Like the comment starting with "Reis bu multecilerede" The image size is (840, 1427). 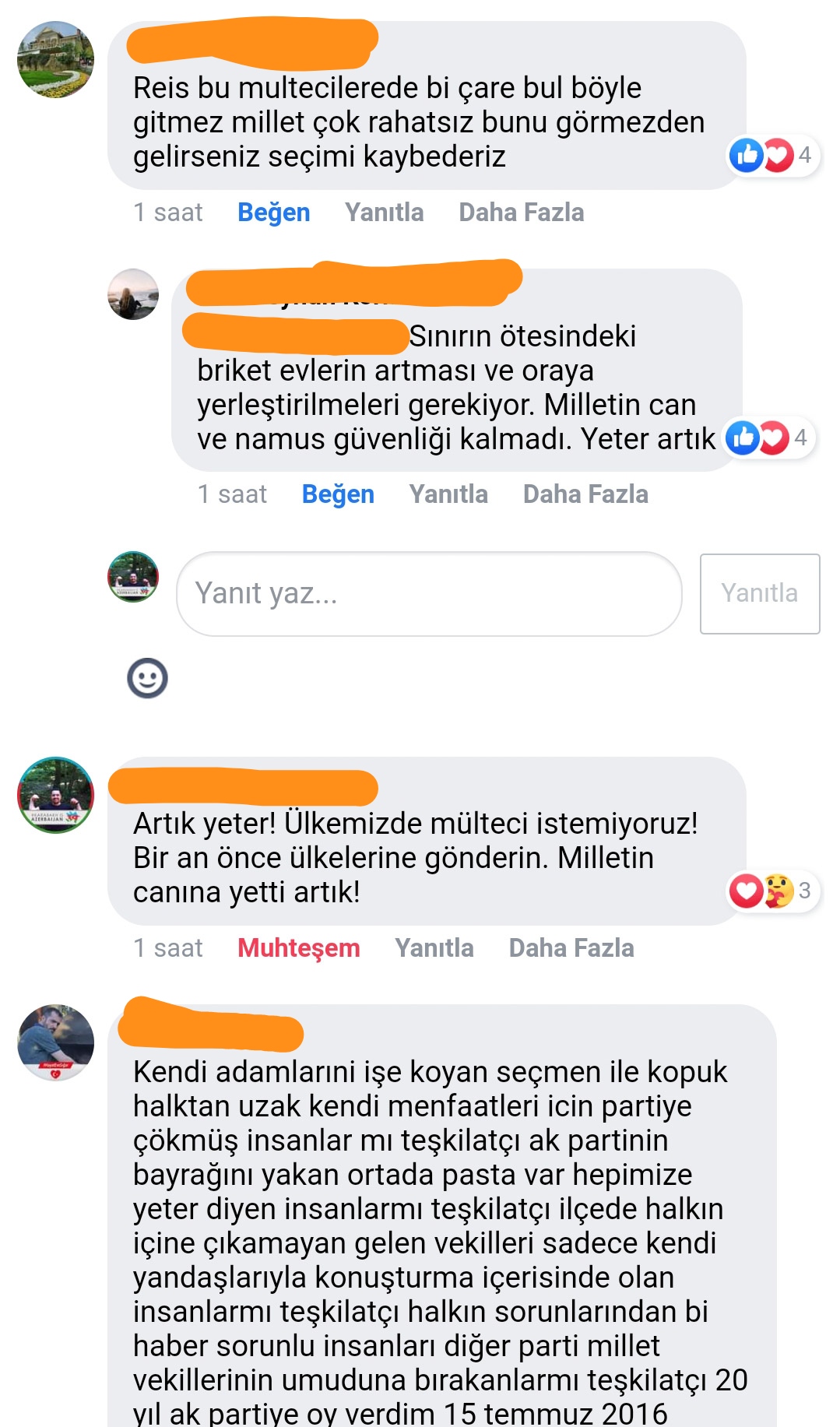[273, 213]
